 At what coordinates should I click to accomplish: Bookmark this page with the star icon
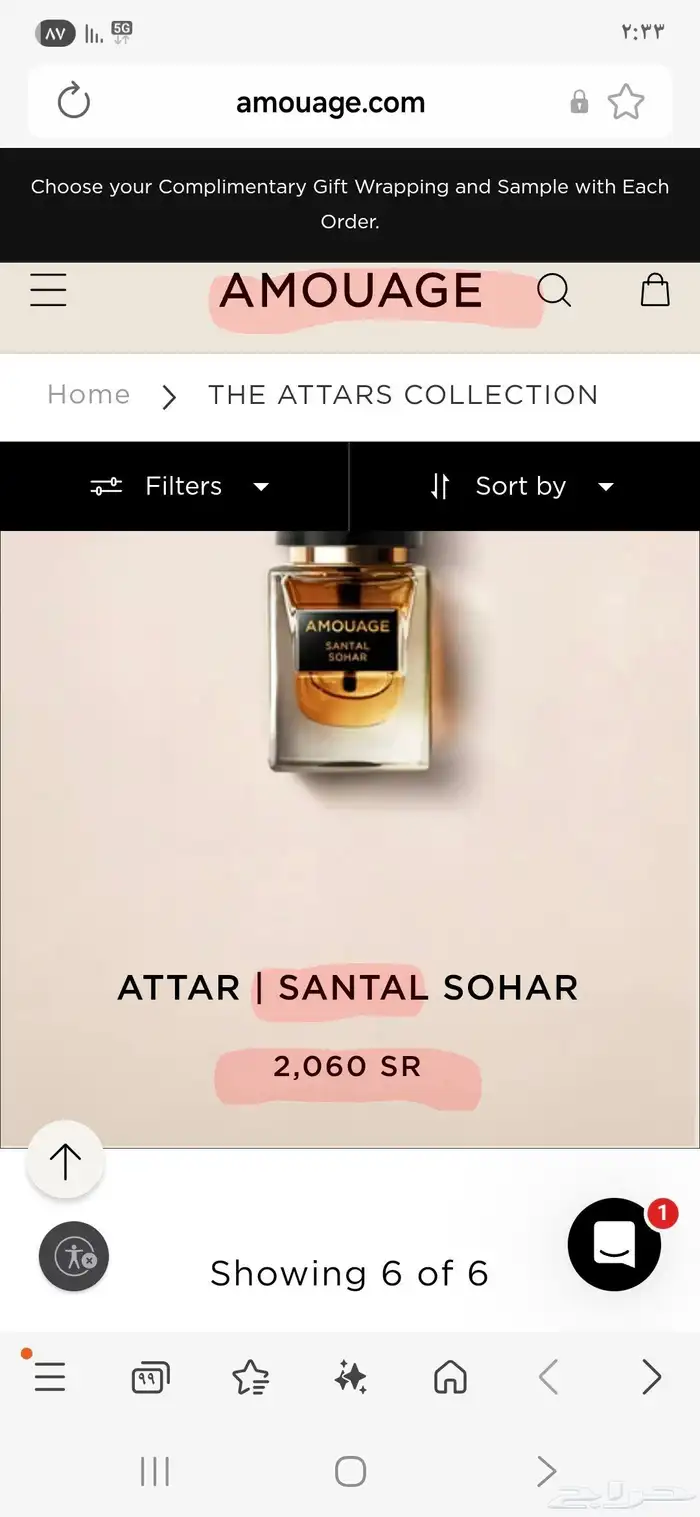click(626, 102)
